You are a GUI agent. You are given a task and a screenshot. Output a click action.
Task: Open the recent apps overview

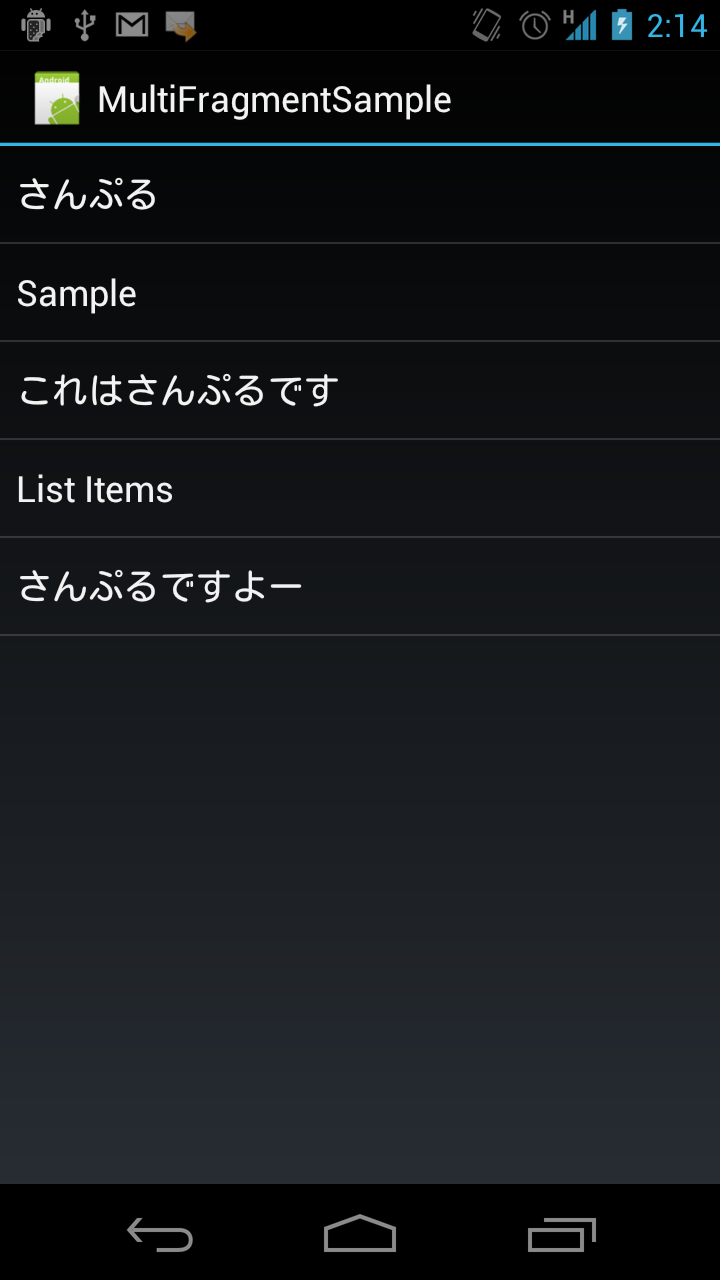(x=561, y=1235)
